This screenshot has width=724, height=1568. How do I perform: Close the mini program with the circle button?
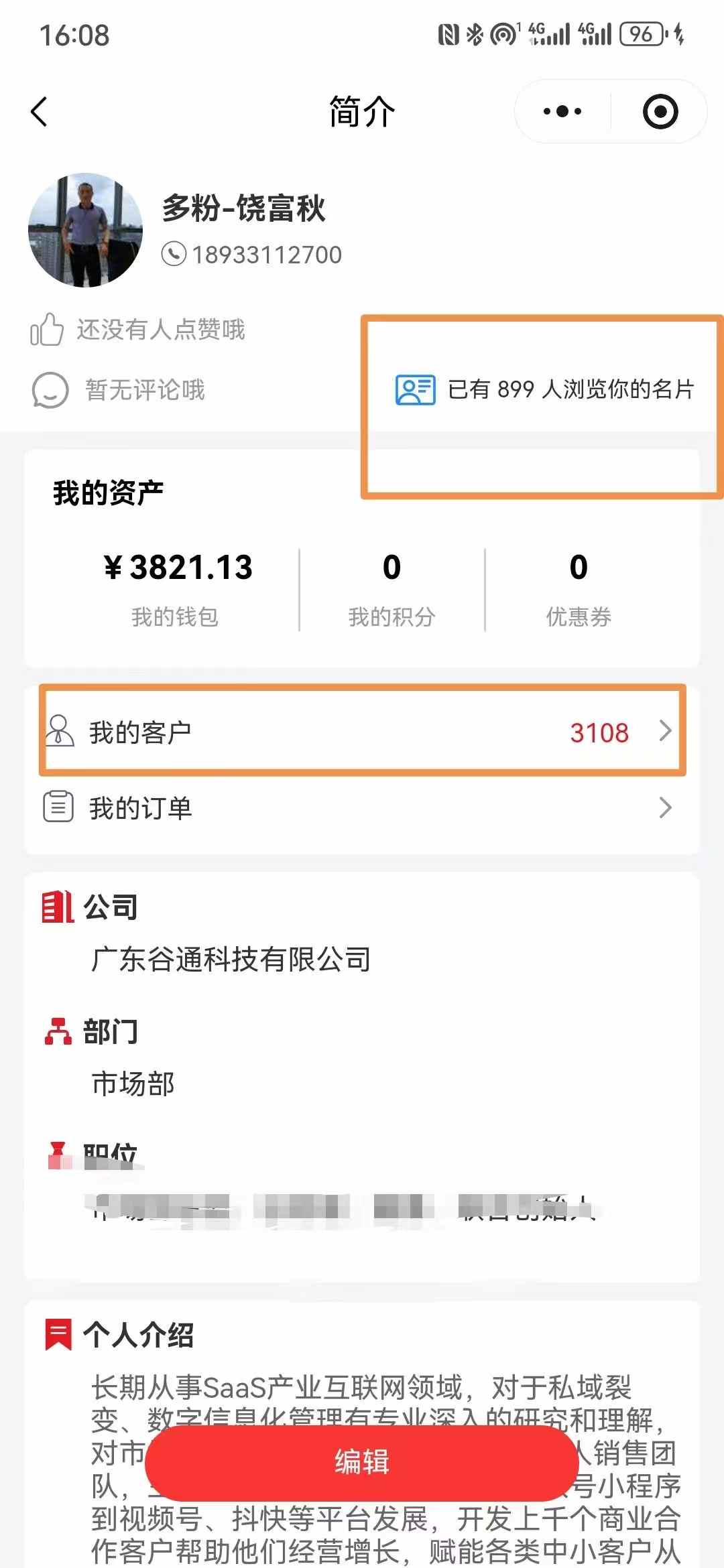pyautogui.click(x=660, y=112)
